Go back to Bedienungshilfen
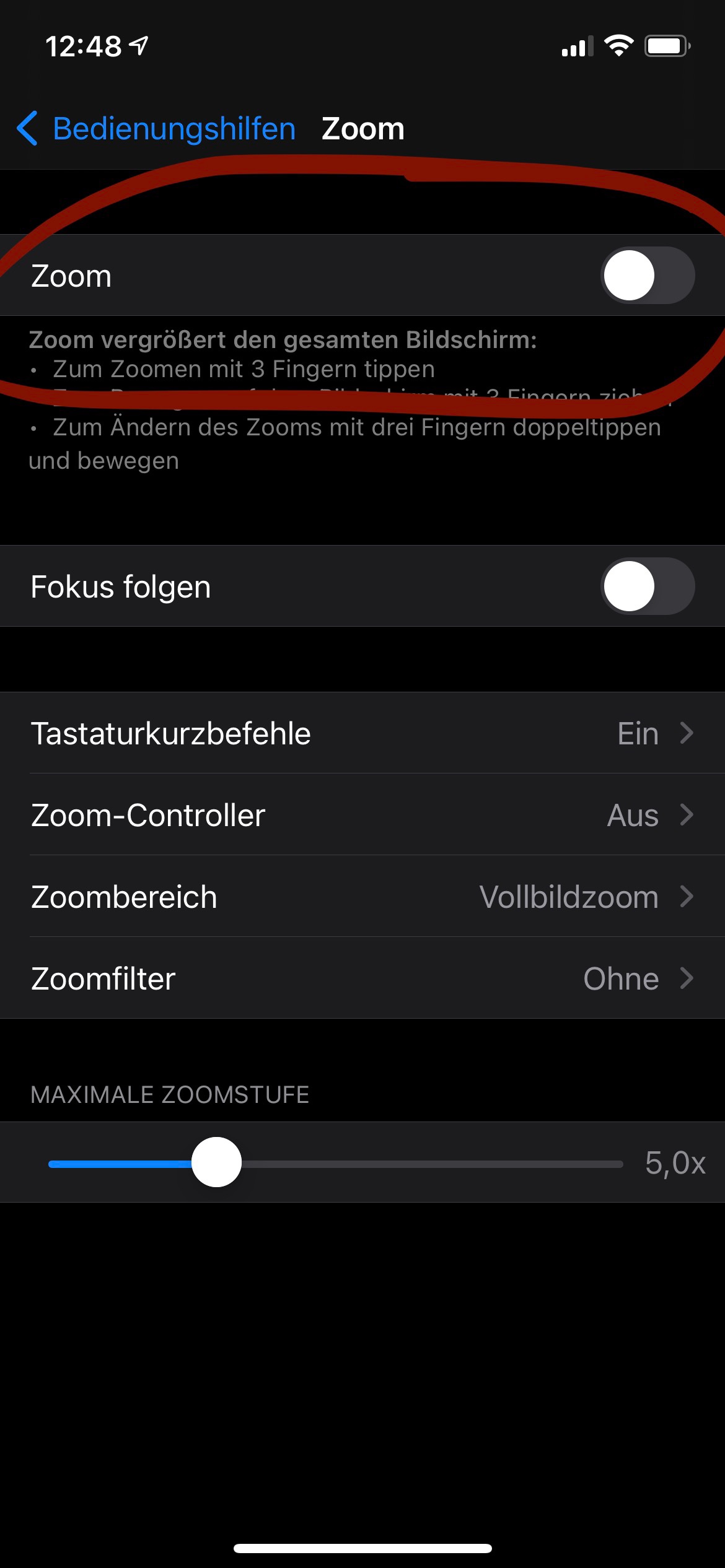 tap(156, 129)
